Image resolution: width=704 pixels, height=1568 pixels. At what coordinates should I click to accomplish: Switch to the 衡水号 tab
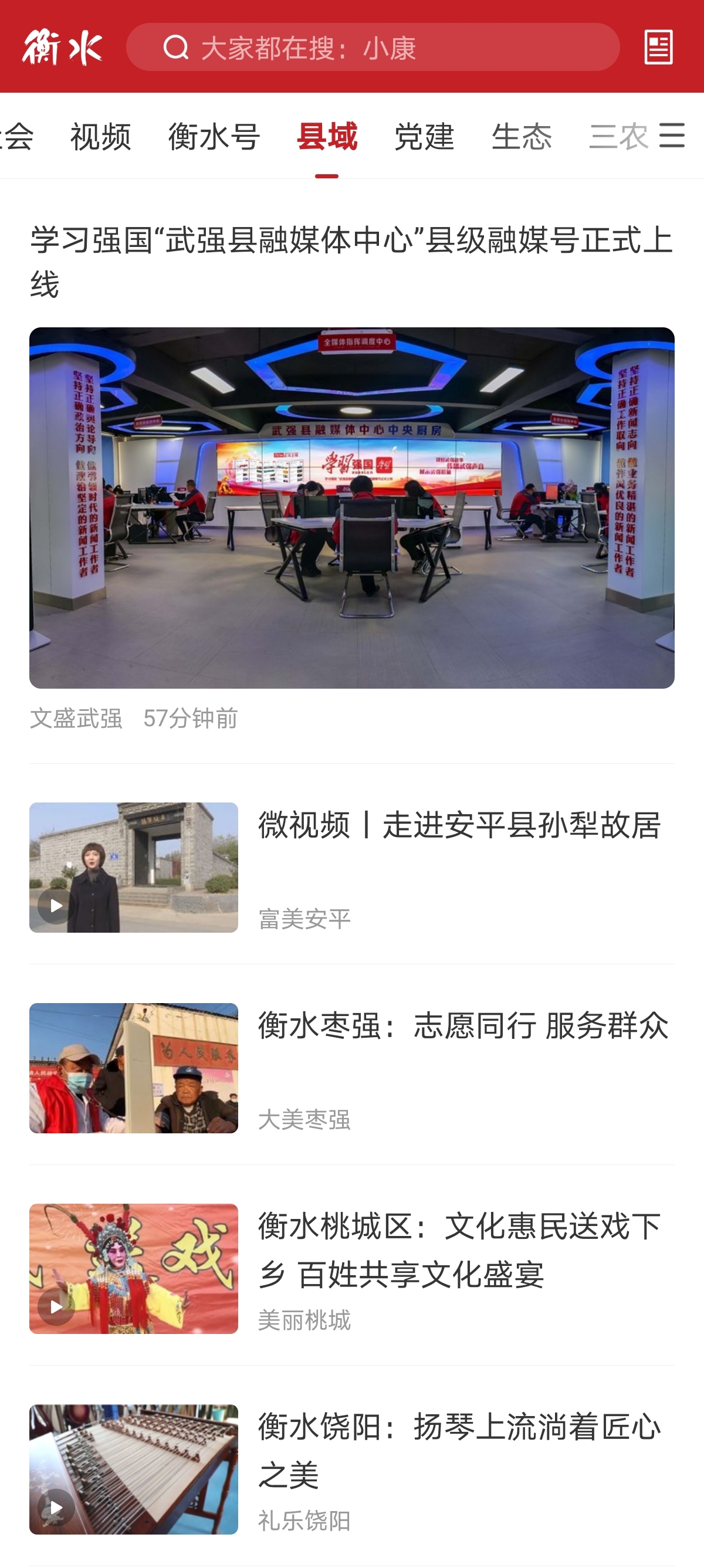pyautogui.click(x=214, y=136)
